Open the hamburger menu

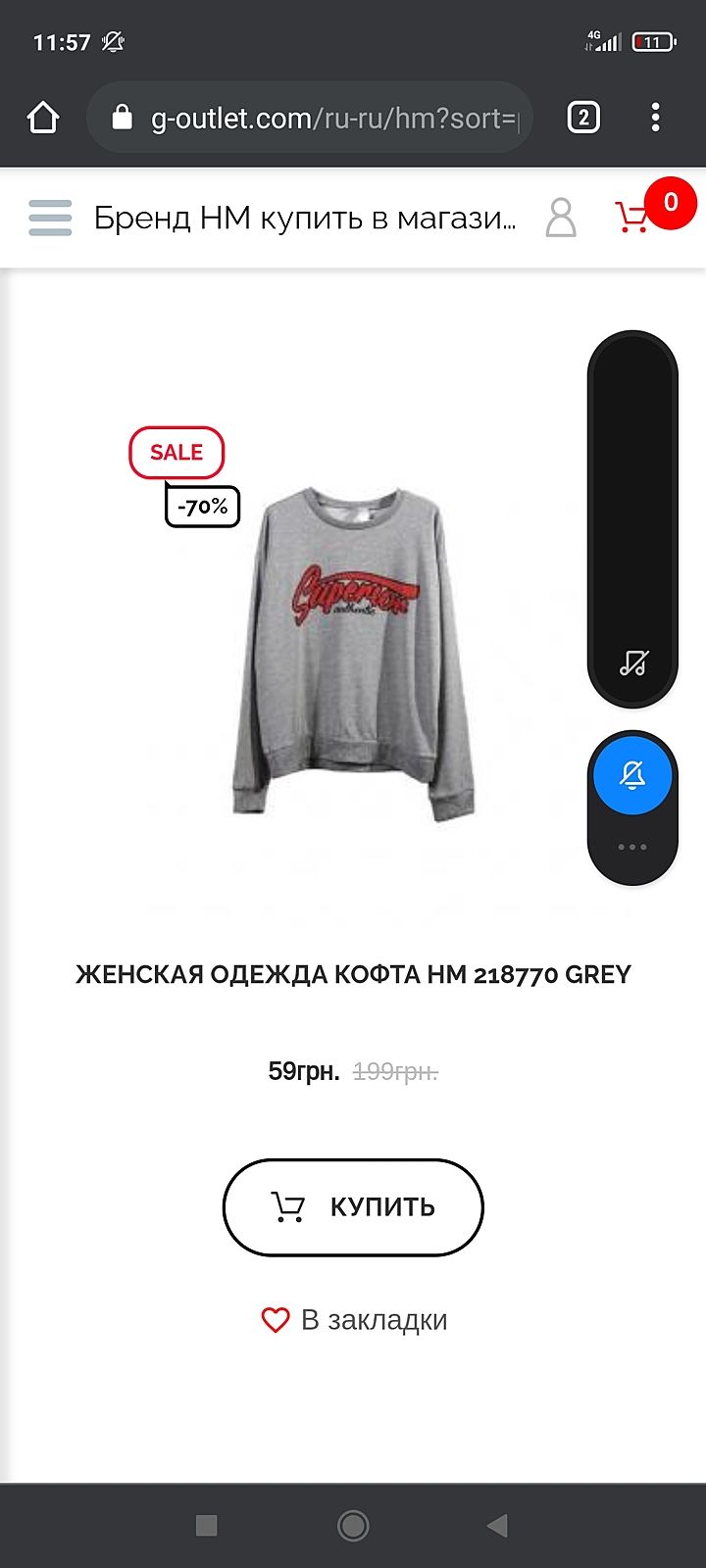coord(50,218)
